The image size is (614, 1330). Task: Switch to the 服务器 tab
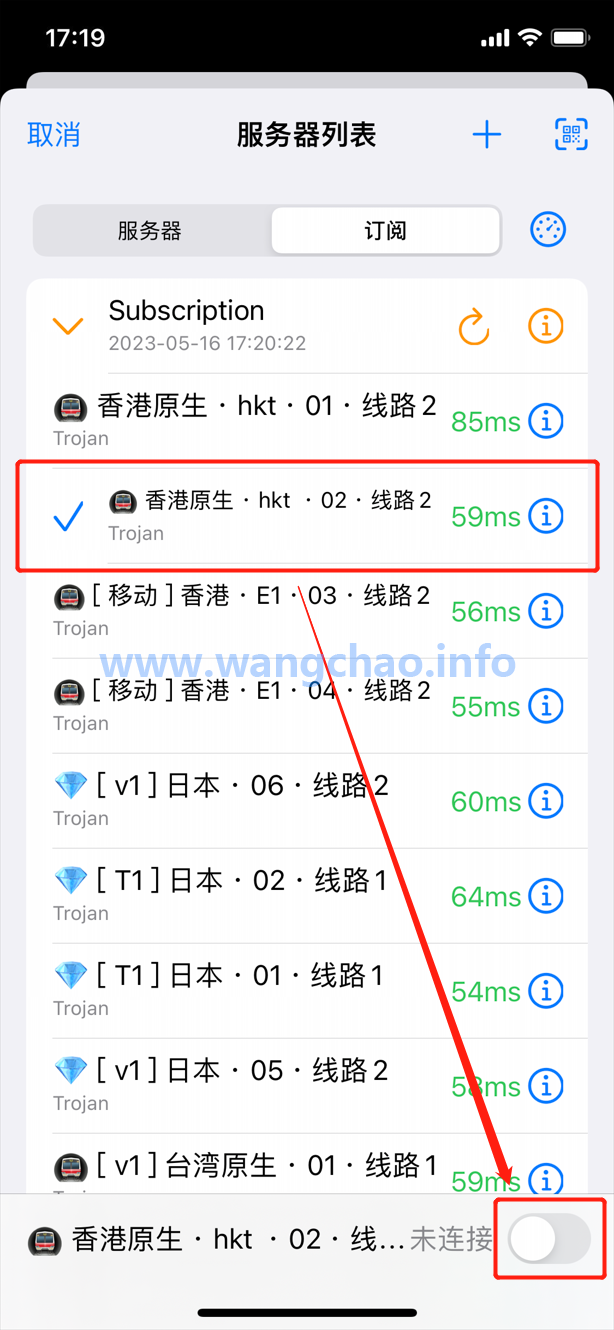click(150, 231)
